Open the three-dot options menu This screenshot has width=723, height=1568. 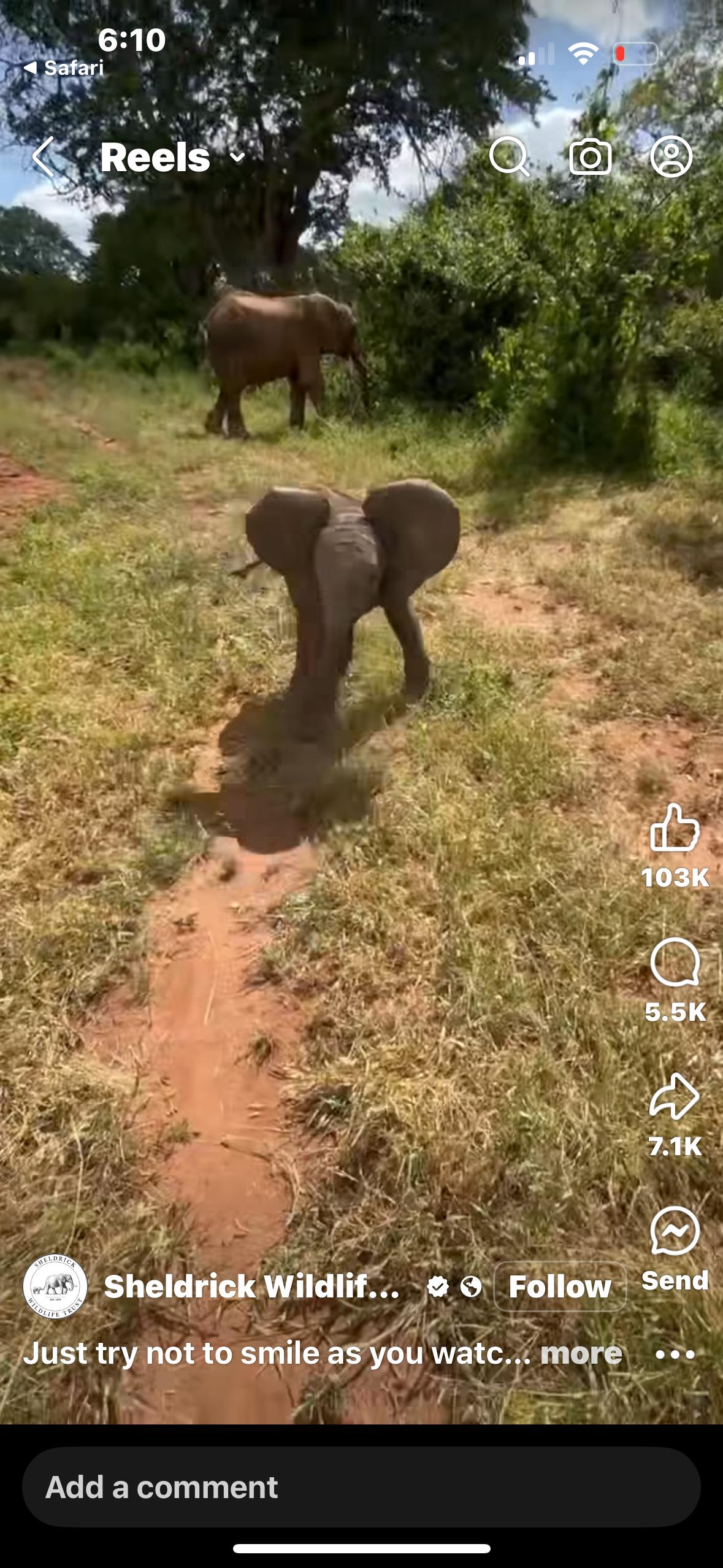pyautogui.click(x=675, y=1354)
